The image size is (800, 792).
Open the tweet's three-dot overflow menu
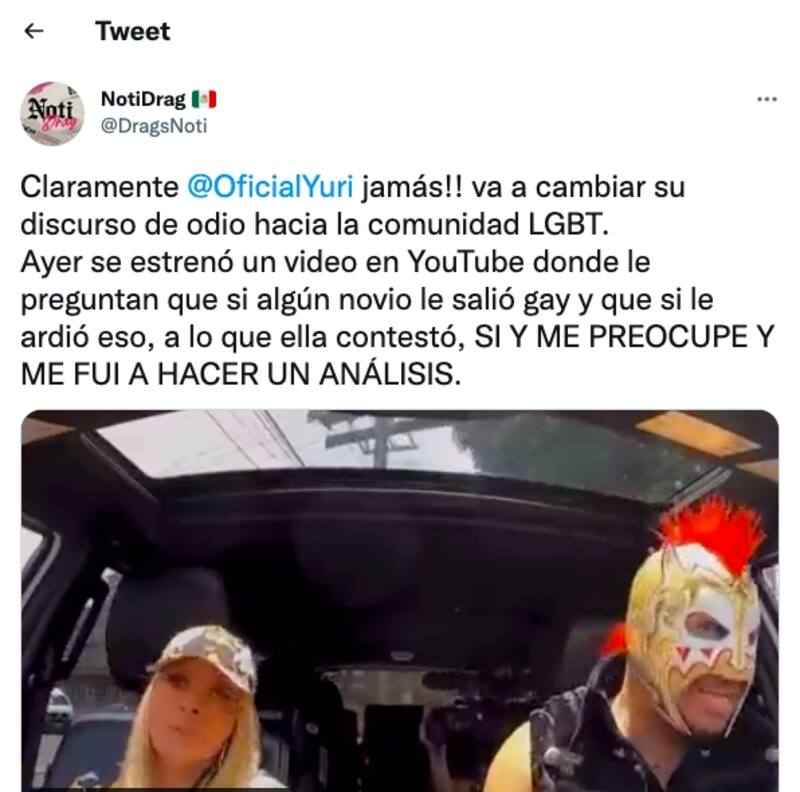pyautogui.click(x=766, y=100)
